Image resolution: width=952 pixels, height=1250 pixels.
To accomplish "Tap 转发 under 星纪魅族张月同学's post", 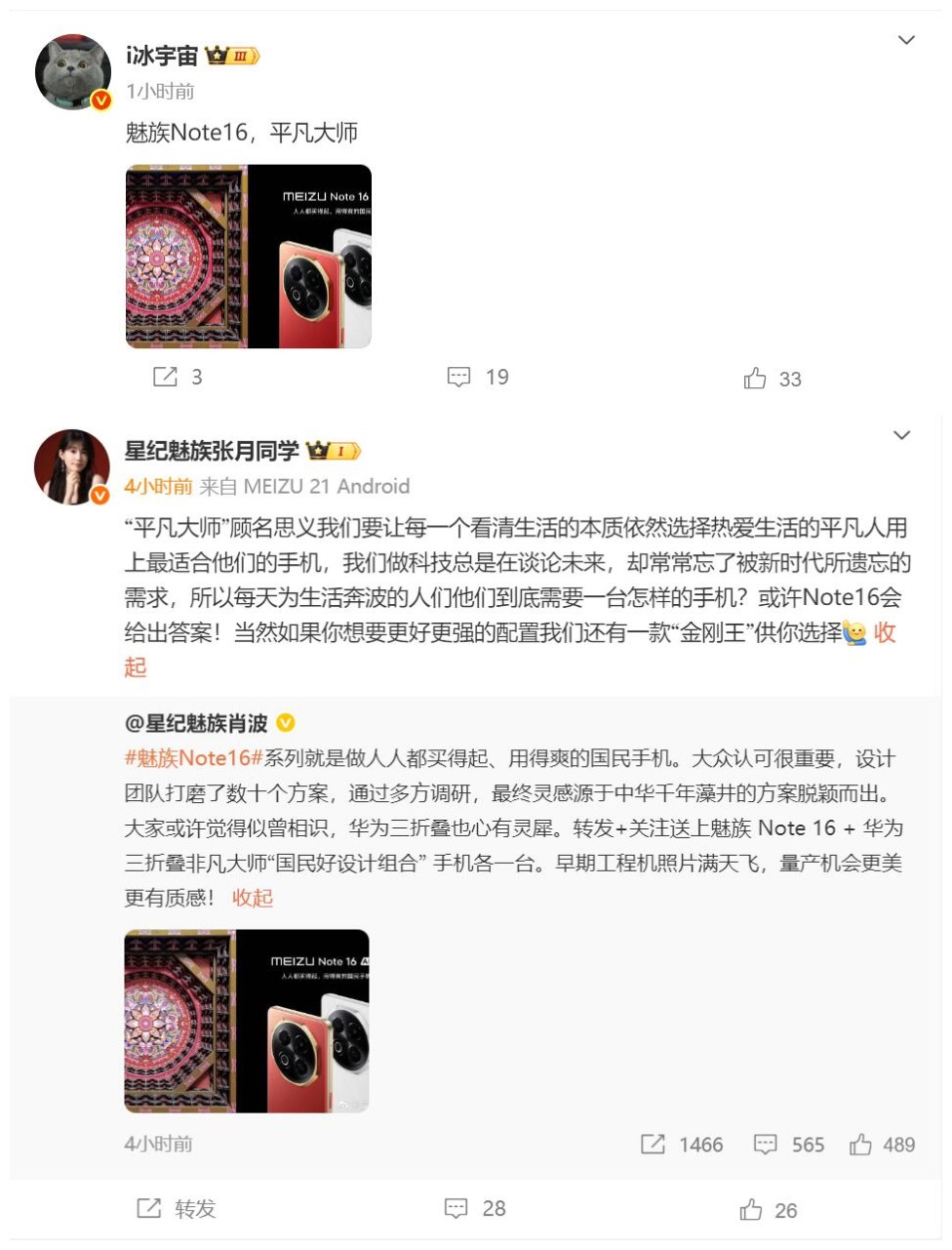I will [x=177, y=1208].
